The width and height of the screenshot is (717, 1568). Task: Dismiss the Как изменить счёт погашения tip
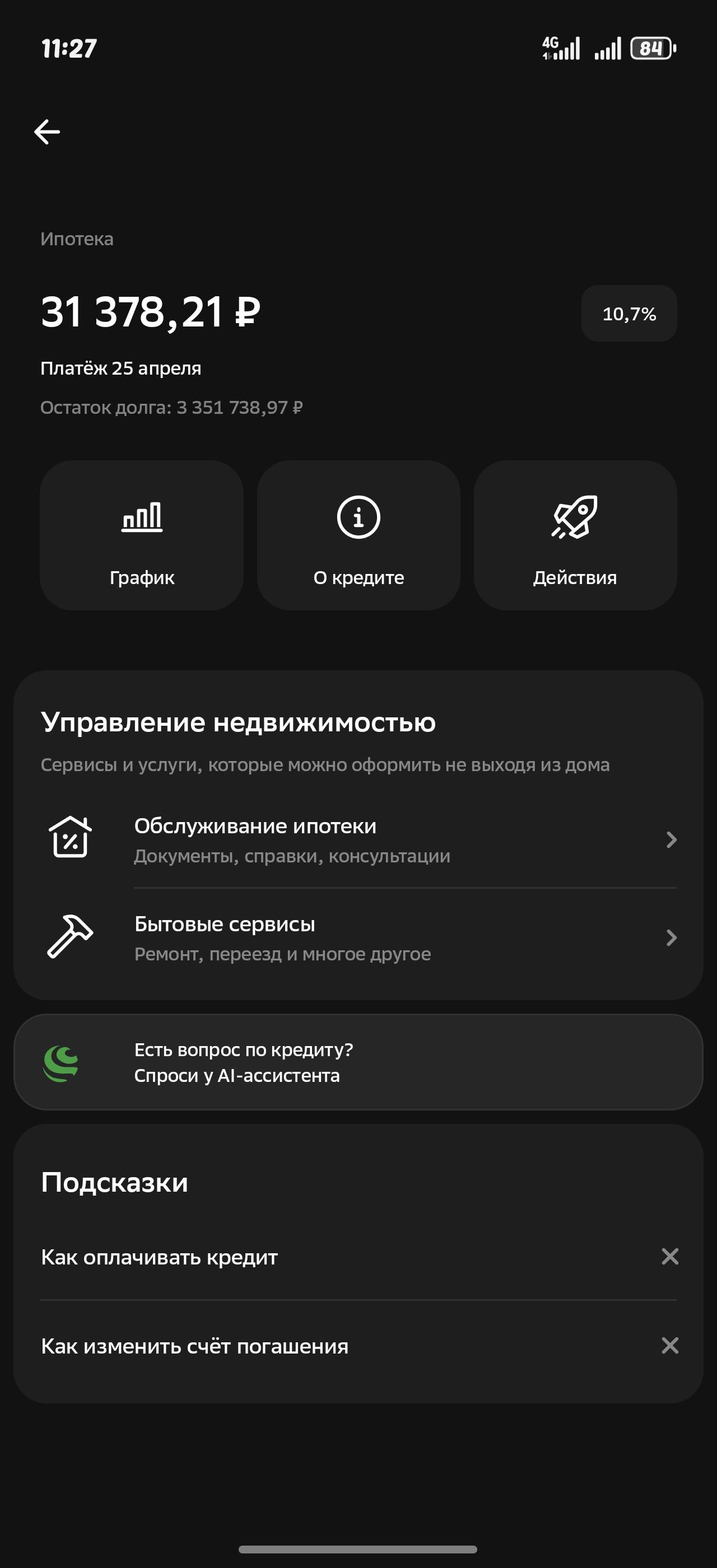(x=671, y=1346)
